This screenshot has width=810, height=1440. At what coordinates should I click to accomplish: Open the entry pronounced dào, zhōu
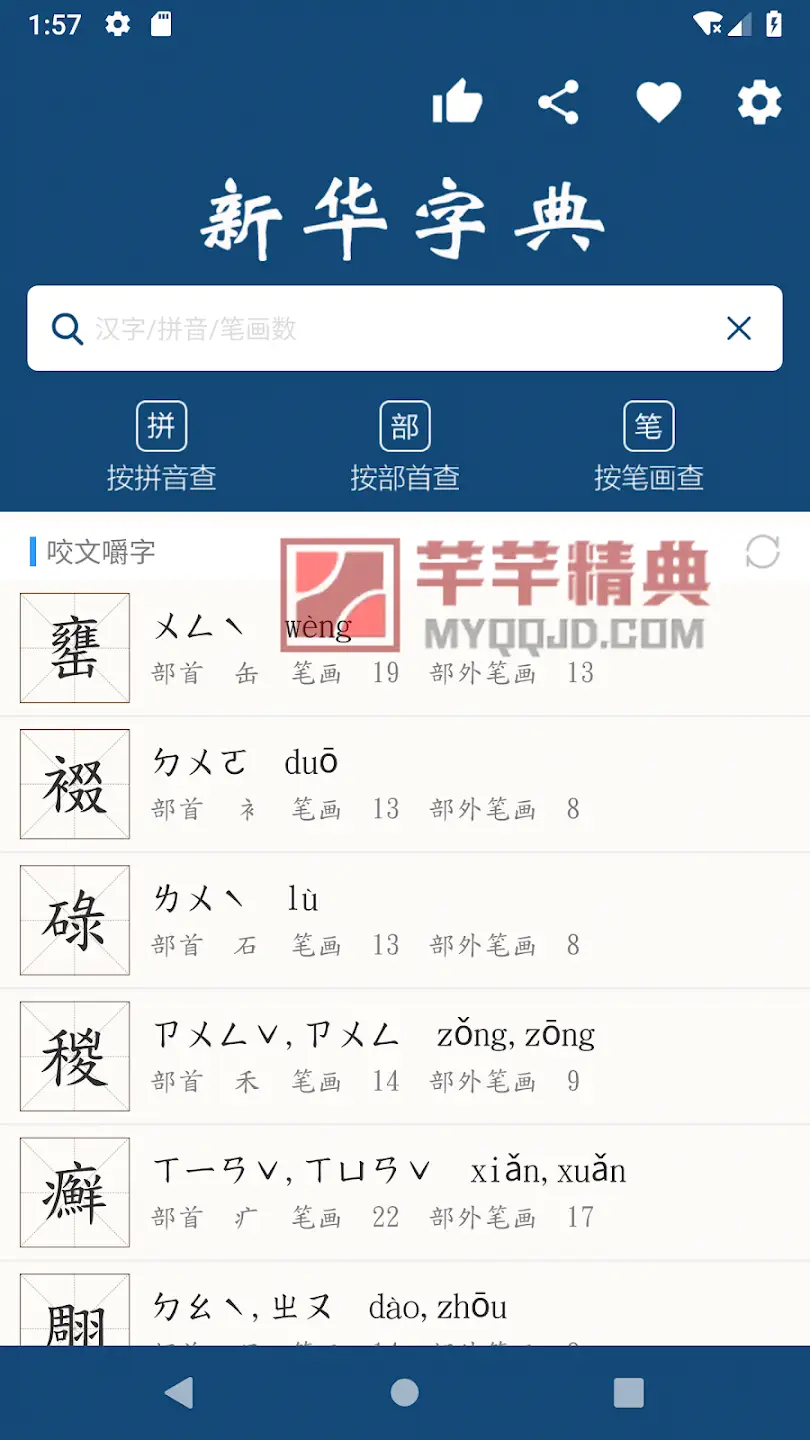coord(405,1308)
